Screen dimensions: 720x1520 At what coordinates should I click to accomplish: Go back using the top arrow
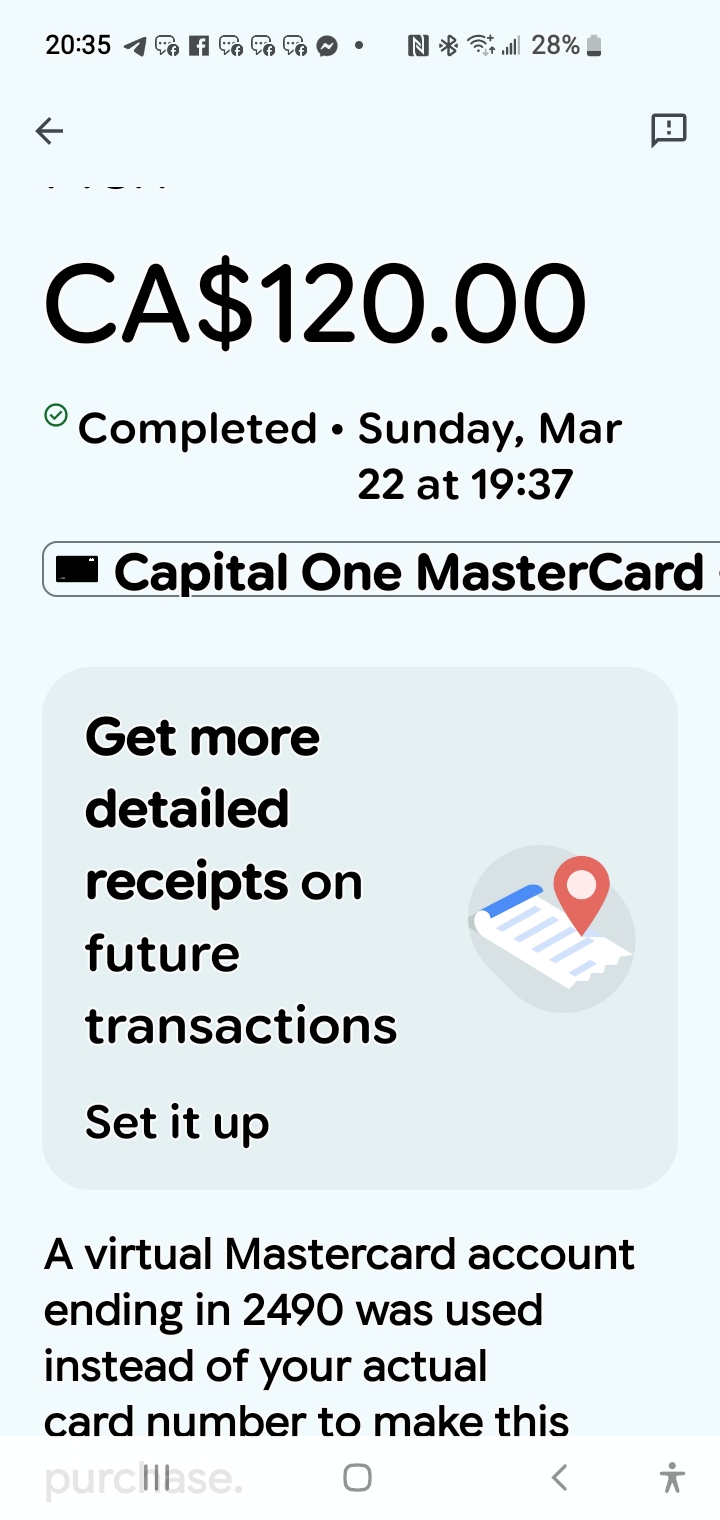coord(49,130)
